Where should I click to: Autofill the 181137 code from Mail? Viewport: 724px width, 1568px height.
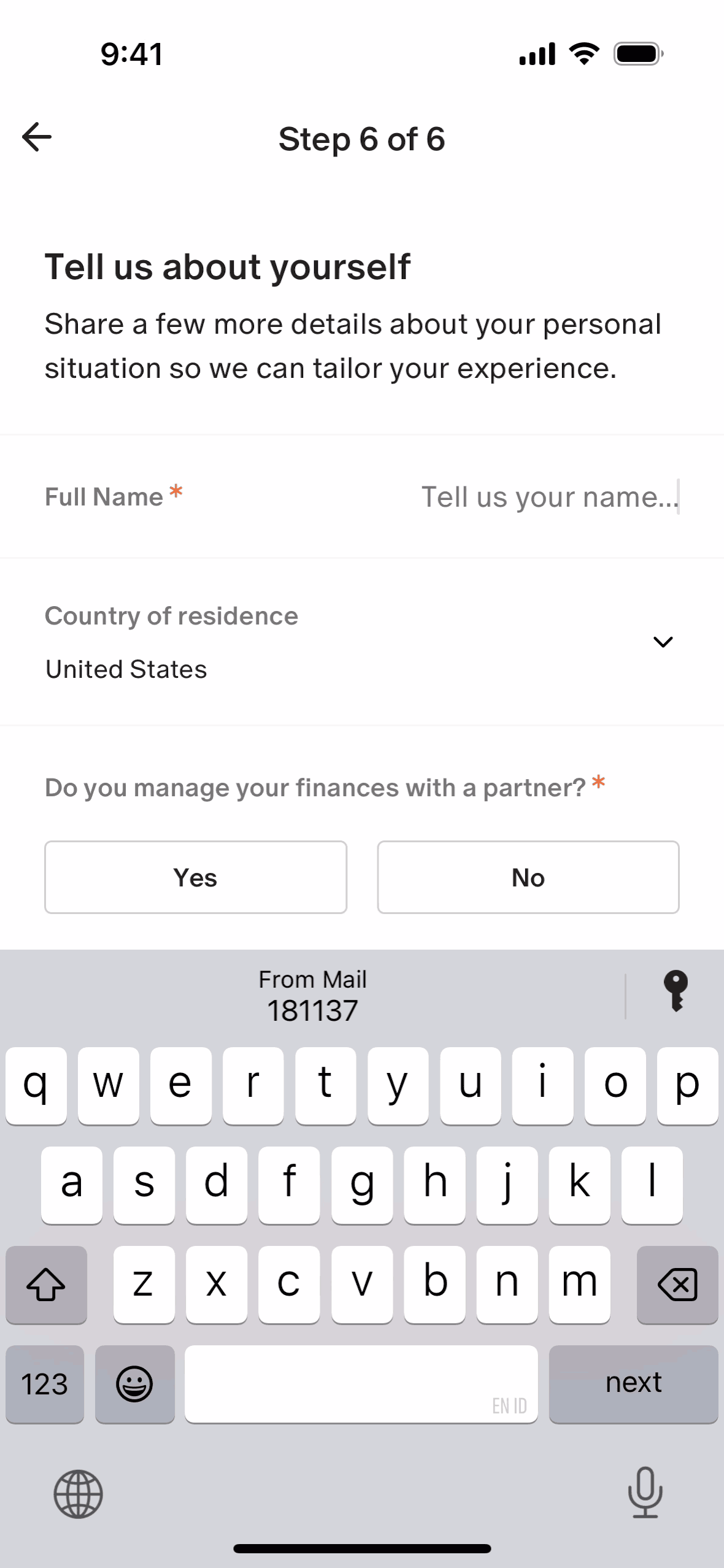(x=312, y=996)
